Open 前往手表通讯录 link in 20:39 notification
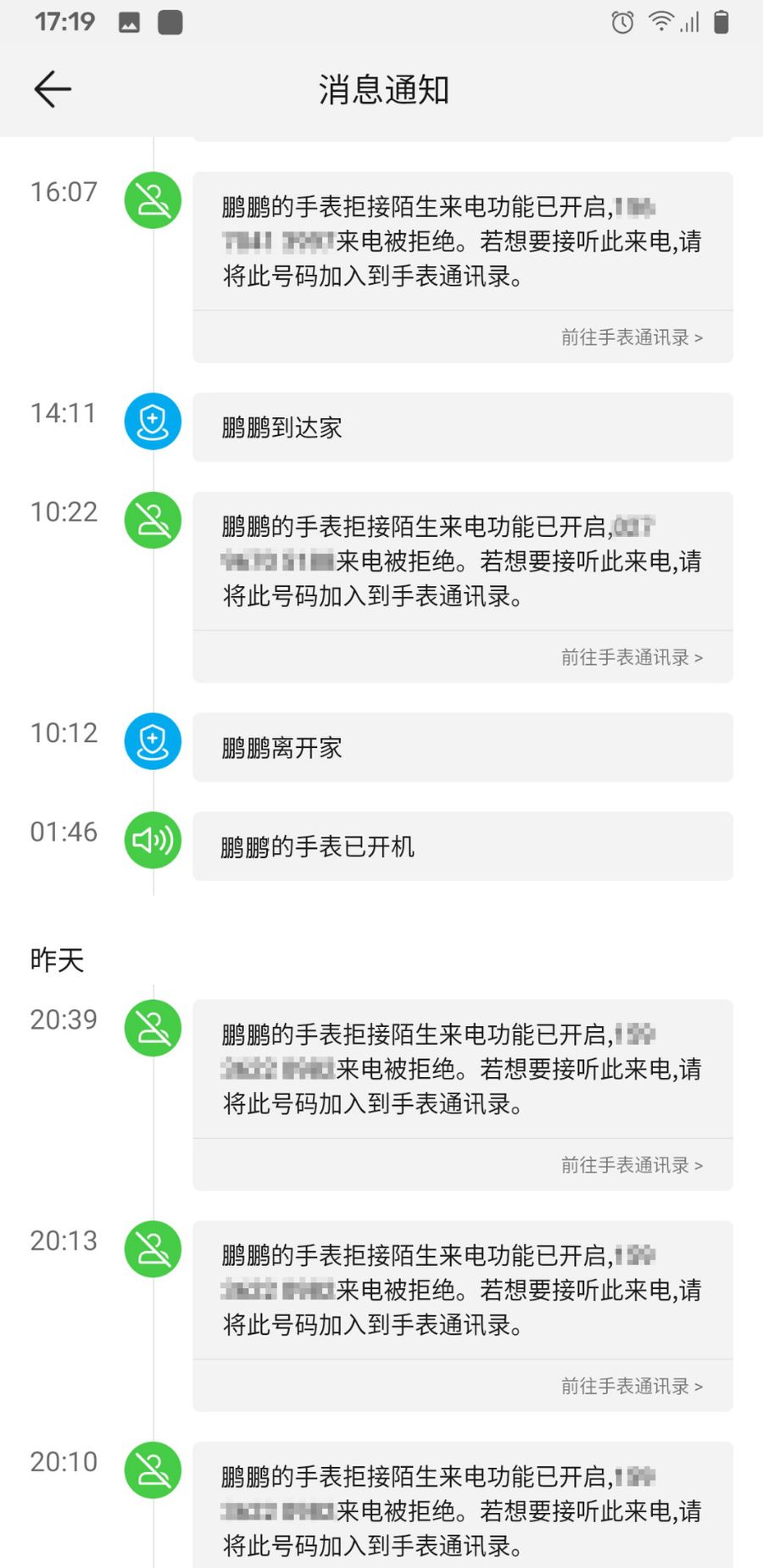The width and height of the screenshot is (763, 1568). pos(632,1165)
